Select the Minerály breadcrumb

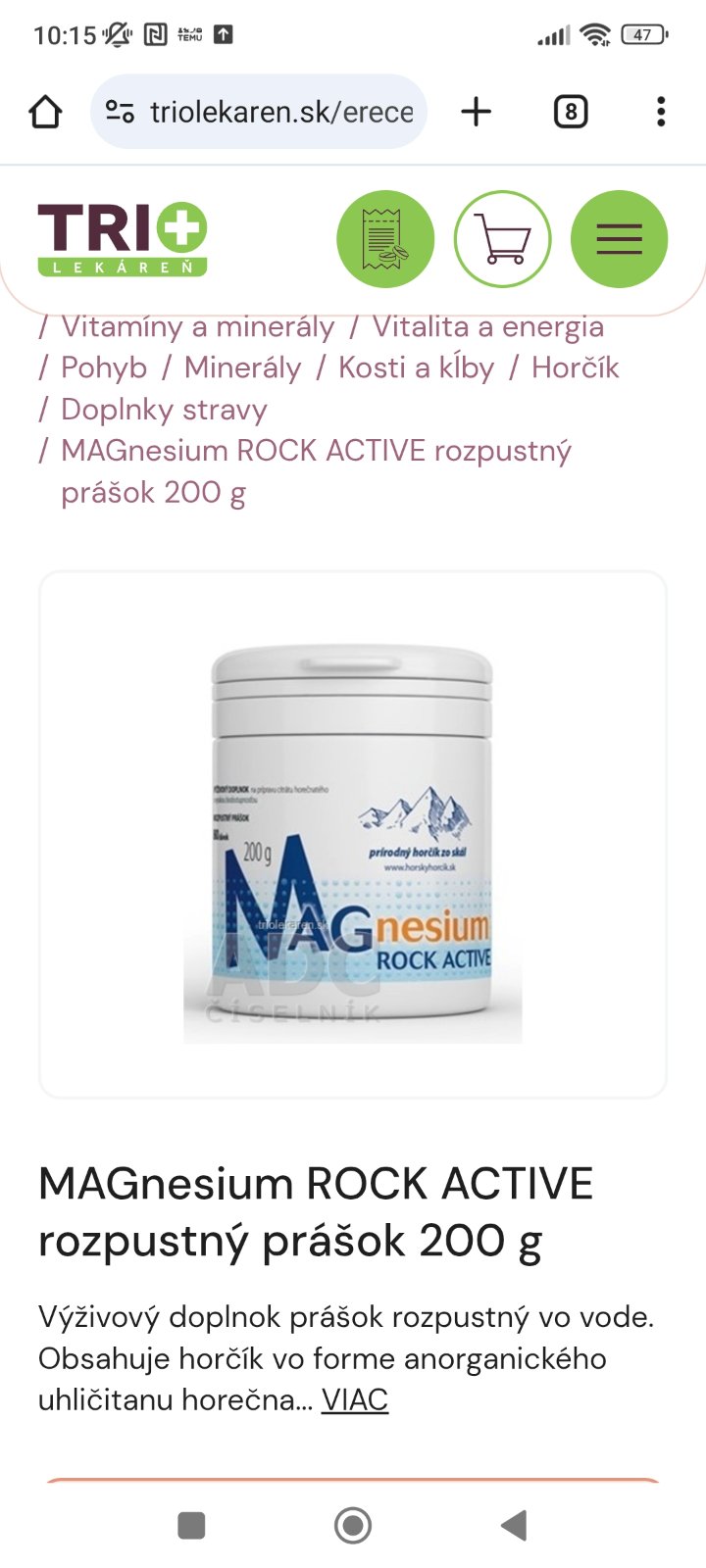242,367
